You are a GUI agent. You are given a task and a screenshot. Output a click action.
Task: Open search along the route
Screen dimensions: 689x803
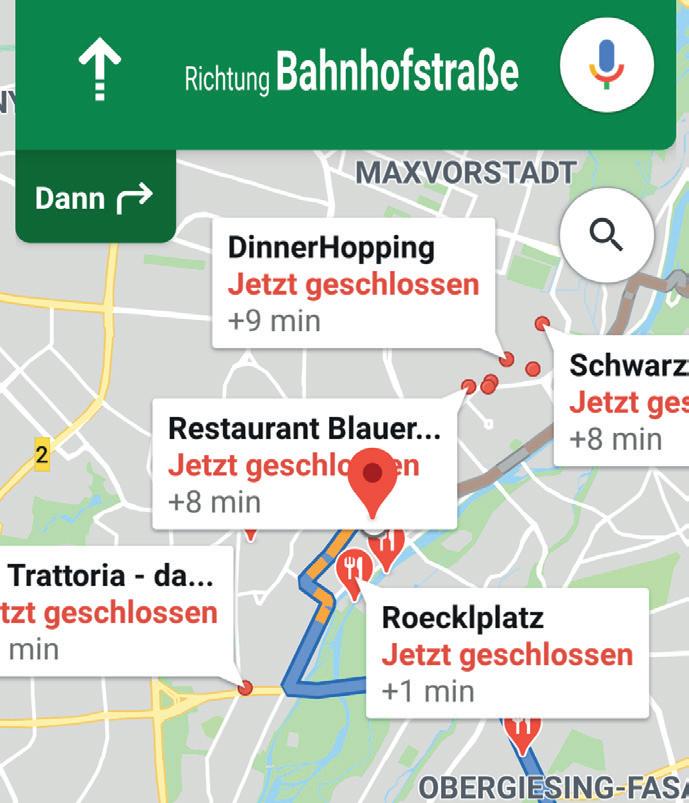[x=607, y=237]
